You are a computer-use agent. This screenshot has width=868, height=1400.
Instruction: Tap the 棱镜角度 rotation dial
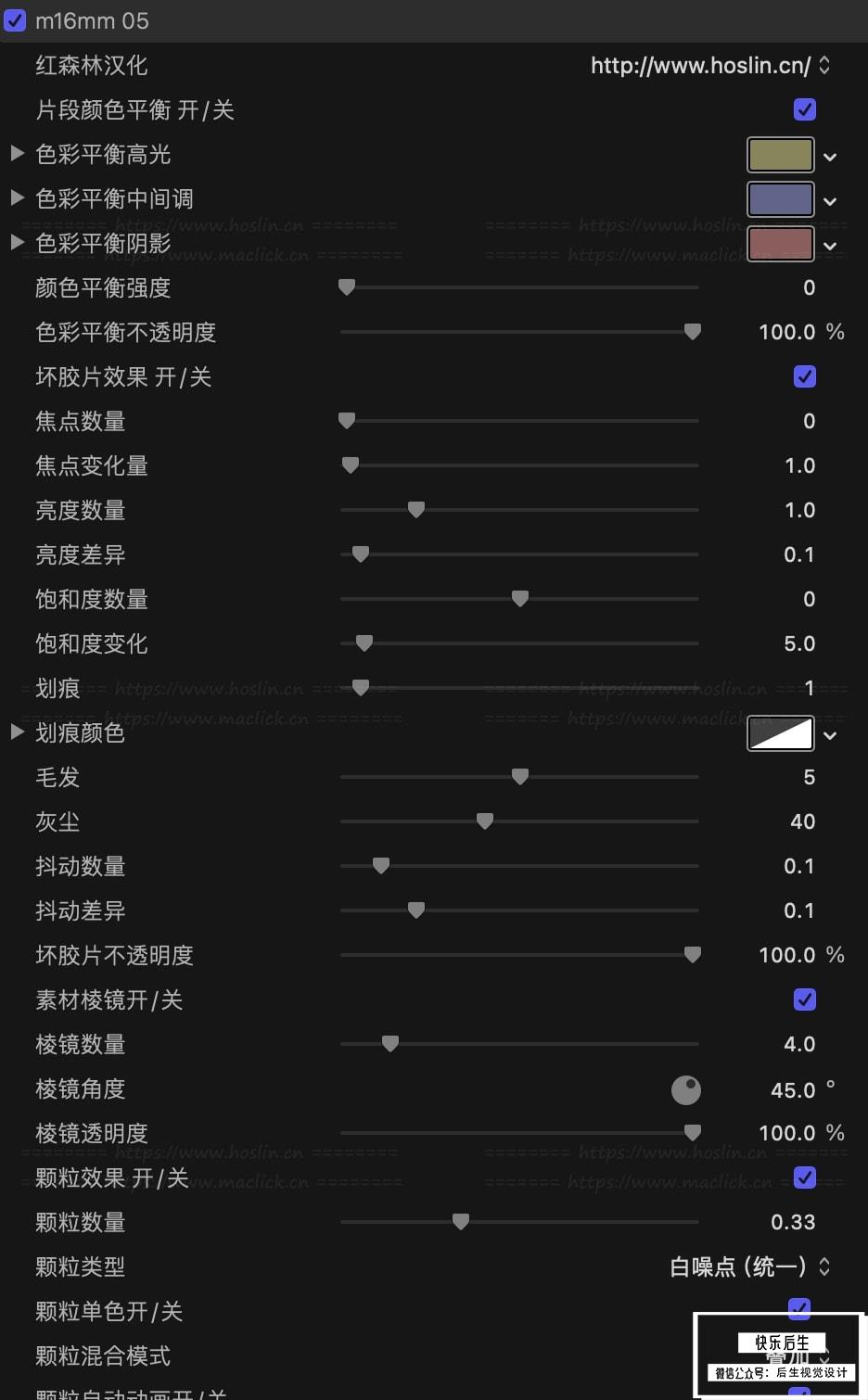coord(686,1090)
